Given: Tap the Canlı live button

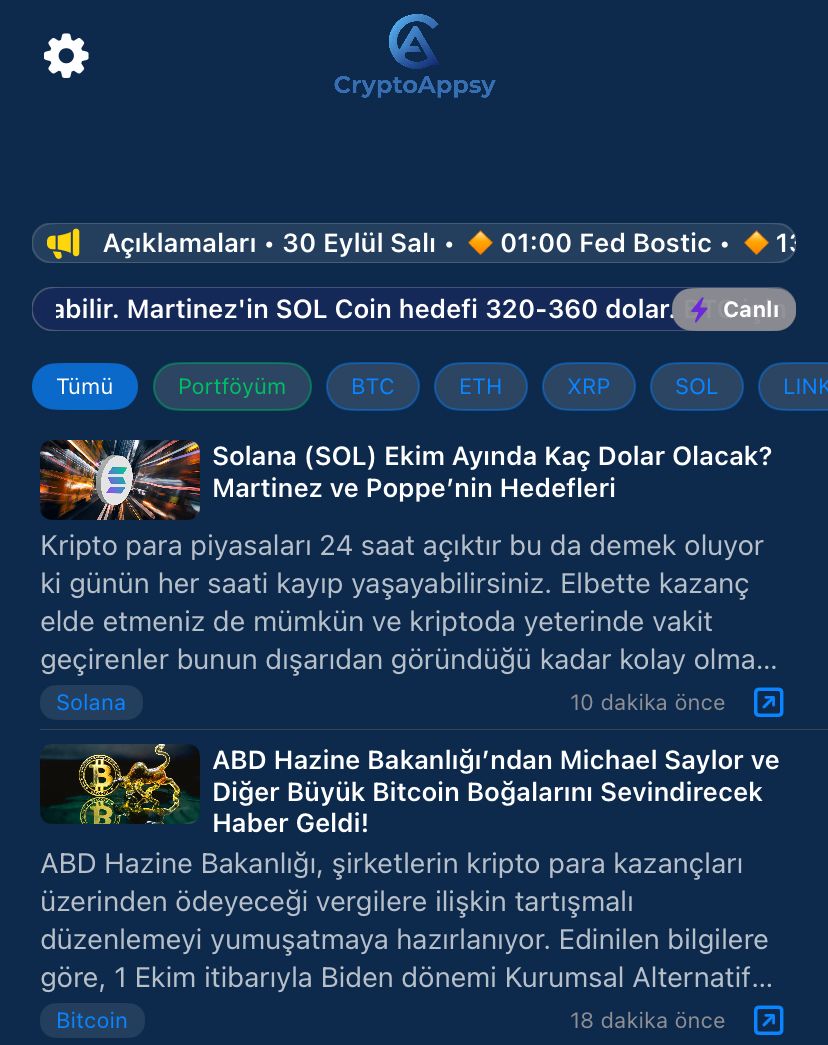Looking at the screenshot, I should [x=735, y=310].
